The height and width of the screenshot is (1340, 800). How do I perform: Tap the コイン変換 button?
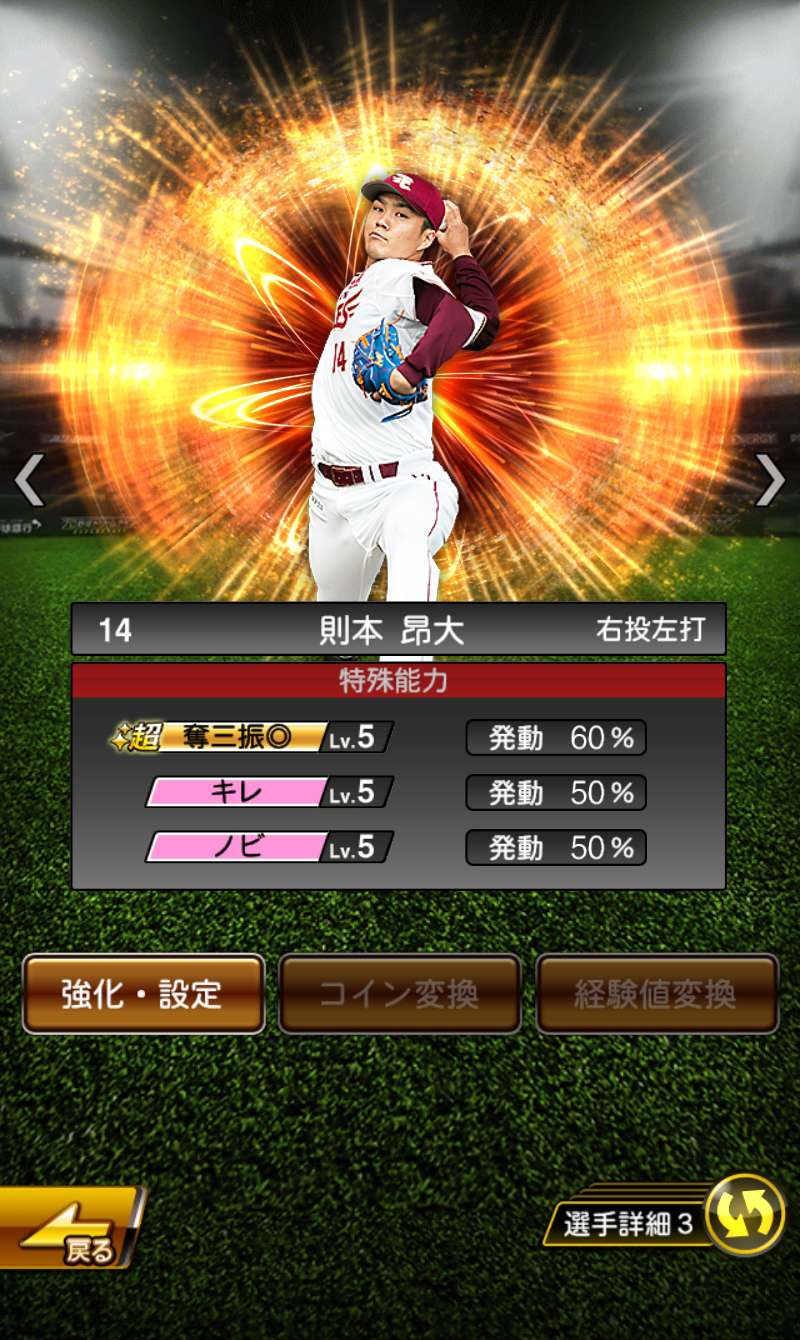point(400,994)
